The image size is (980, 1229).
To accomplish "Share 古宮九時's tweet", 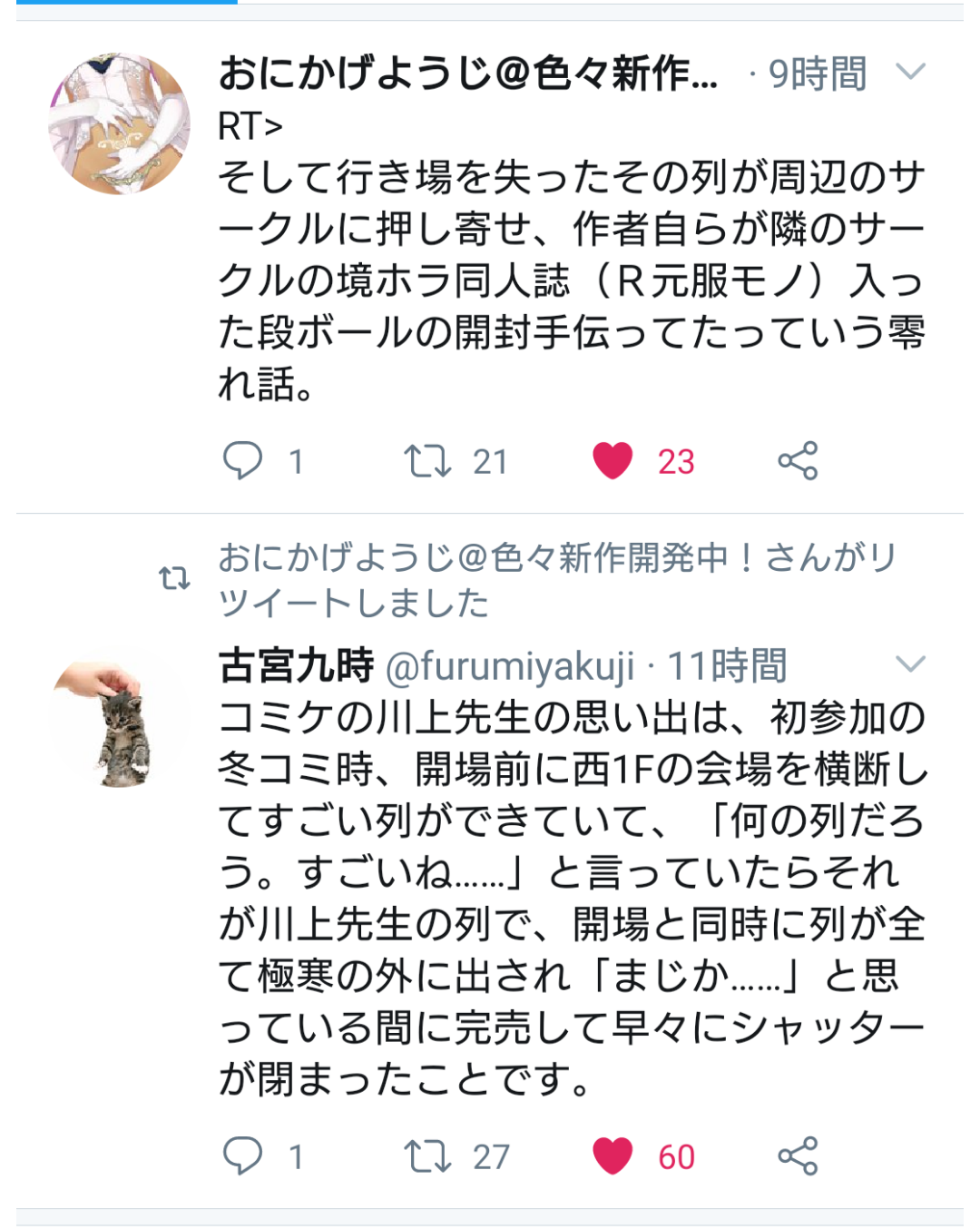I will [x=798, y=1155].
